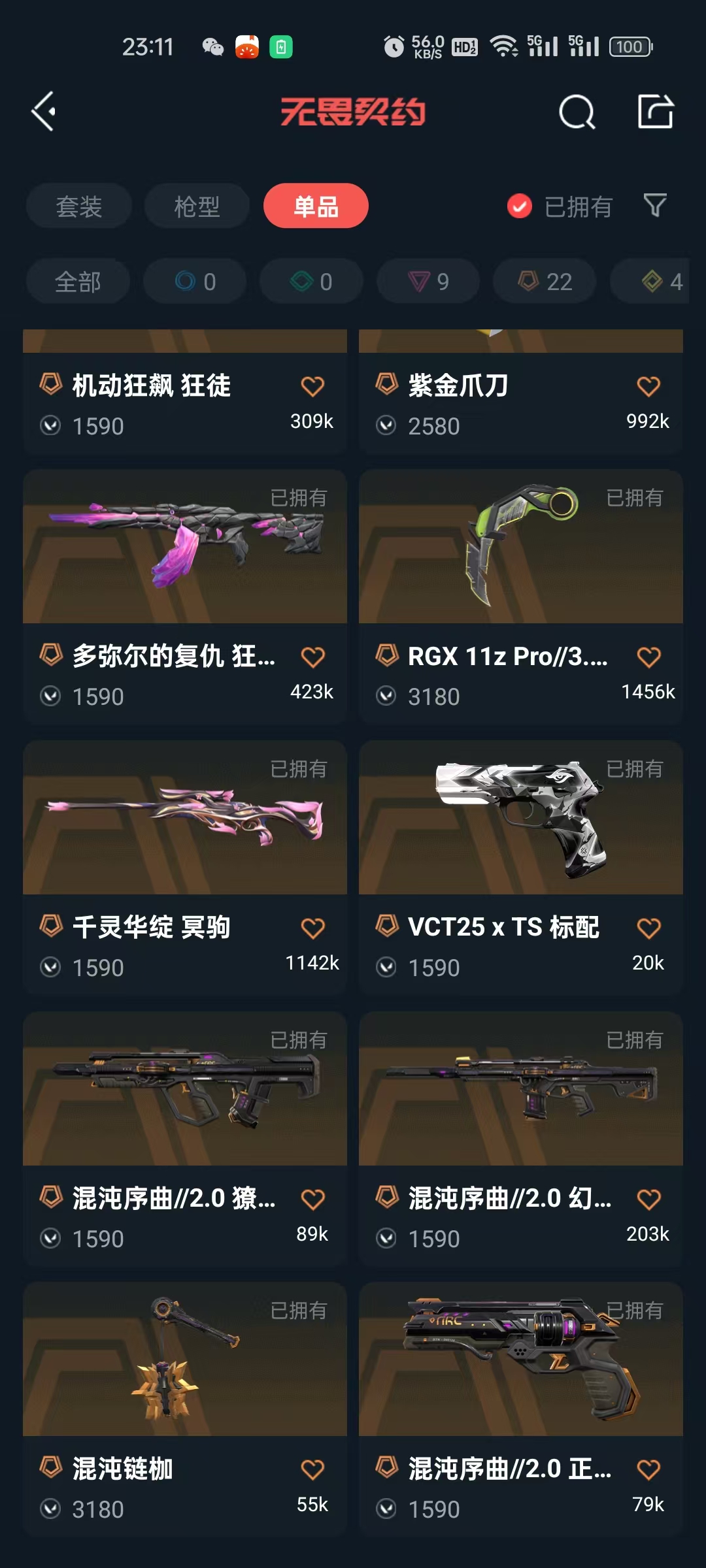This screenshot has height=1568, width=706.
Task: Select the 全部 rarity chip
Action: point(78,282)
